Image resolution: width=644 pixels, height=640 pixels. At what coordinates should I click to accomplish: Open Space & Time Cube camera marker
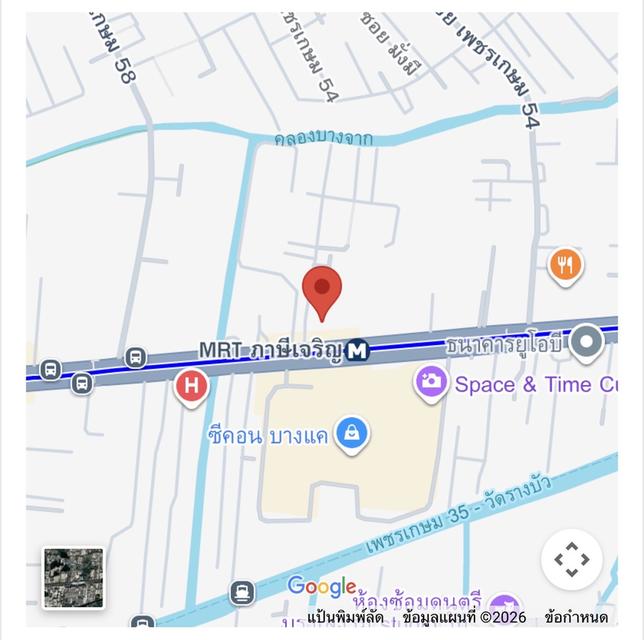[x=432, y=382]
